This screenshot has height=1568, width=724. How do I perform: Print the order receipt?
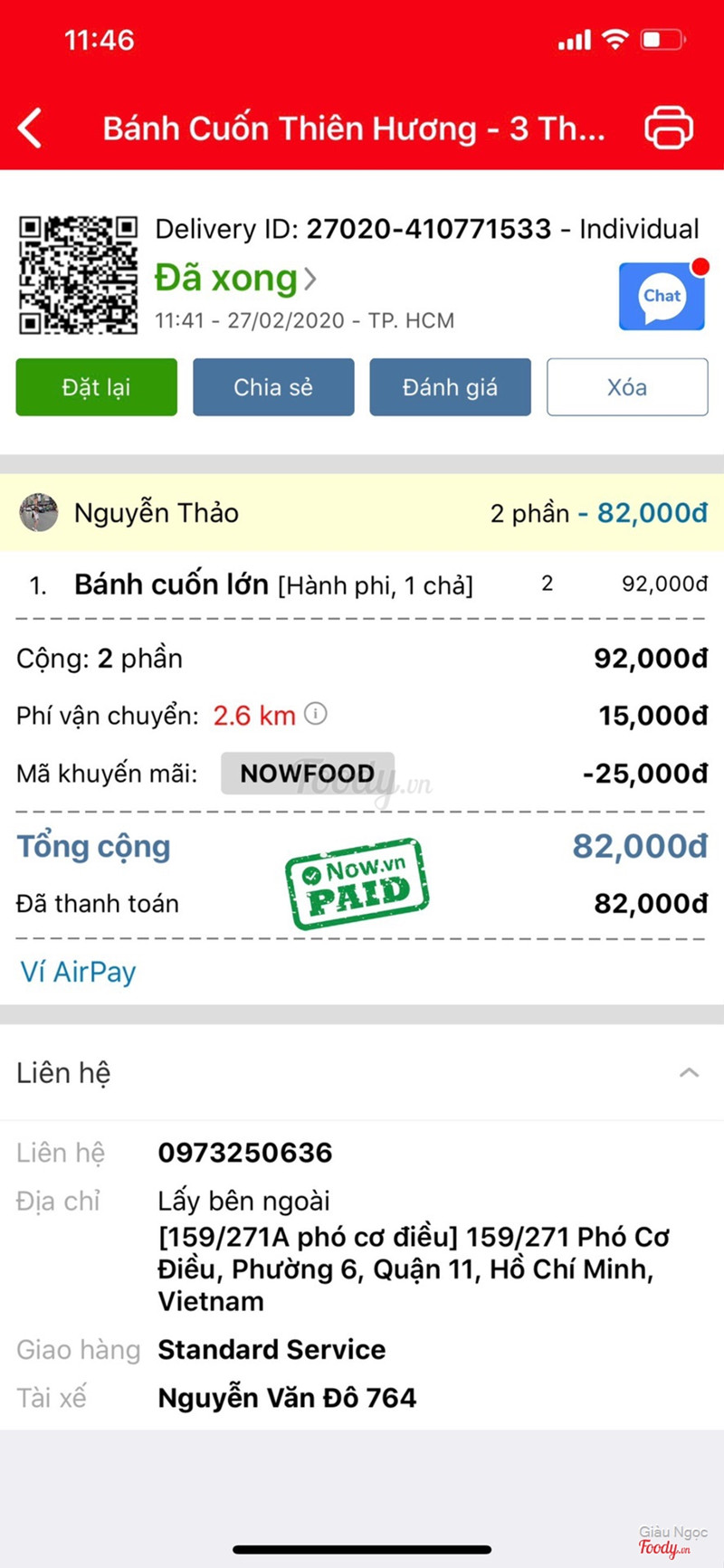pyautogui.click(x=669, y=128)
